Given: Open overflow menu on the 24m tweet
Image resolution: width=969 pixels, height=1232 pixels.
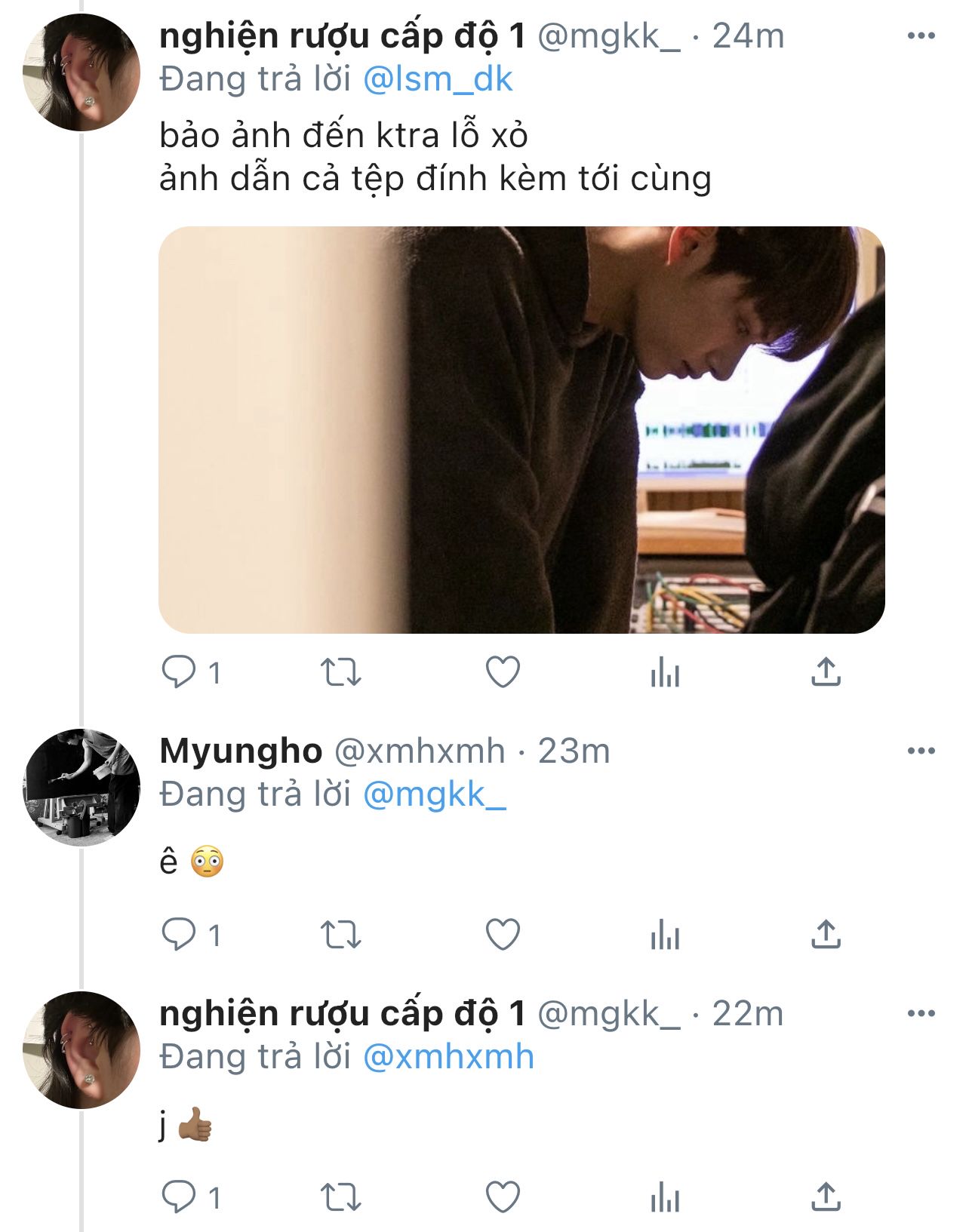Looking at the screenshot, I should tap(921, 35).
